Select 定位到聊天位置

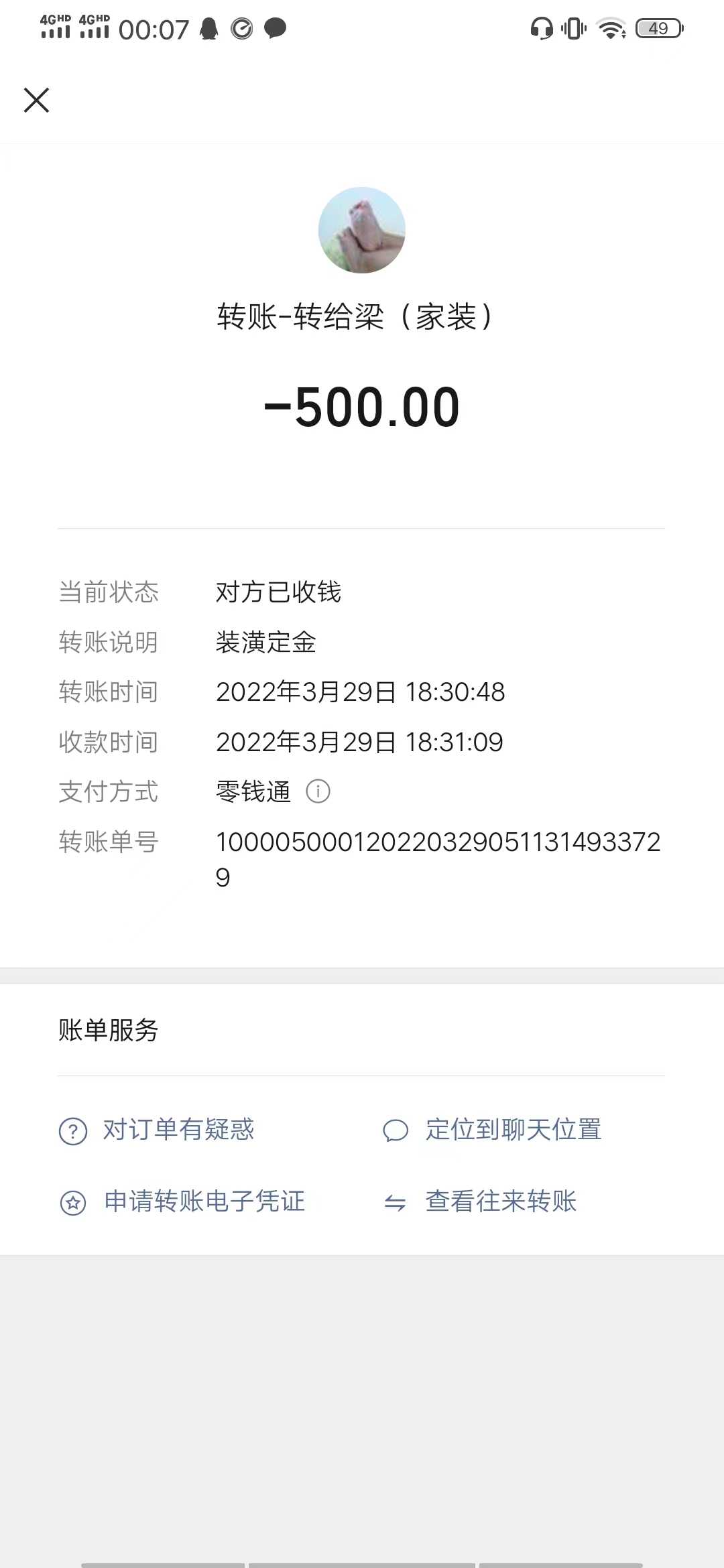coord(493,1130)
